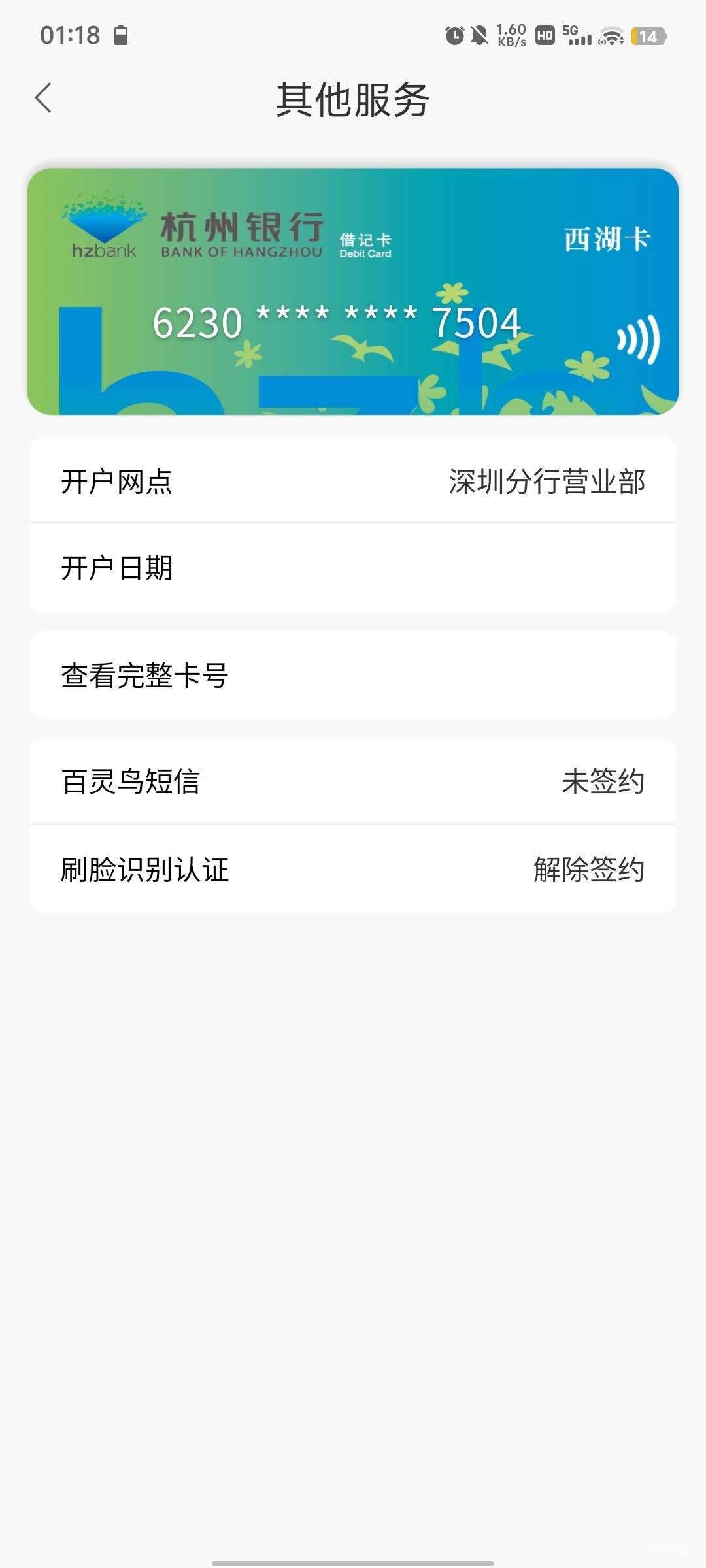Open the 百灵鸟短信 signing row

tap(353, 781)
